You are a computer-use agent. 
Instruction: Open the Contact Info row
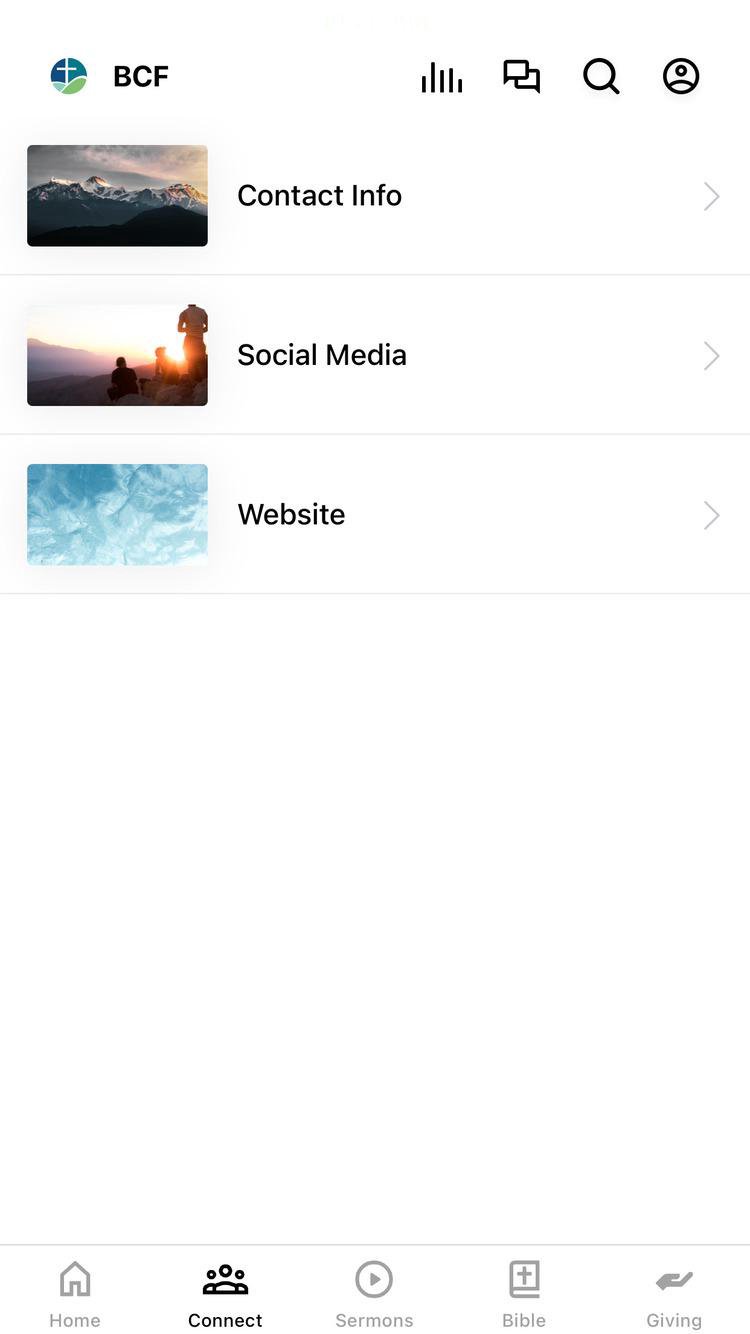click(375, 196)
